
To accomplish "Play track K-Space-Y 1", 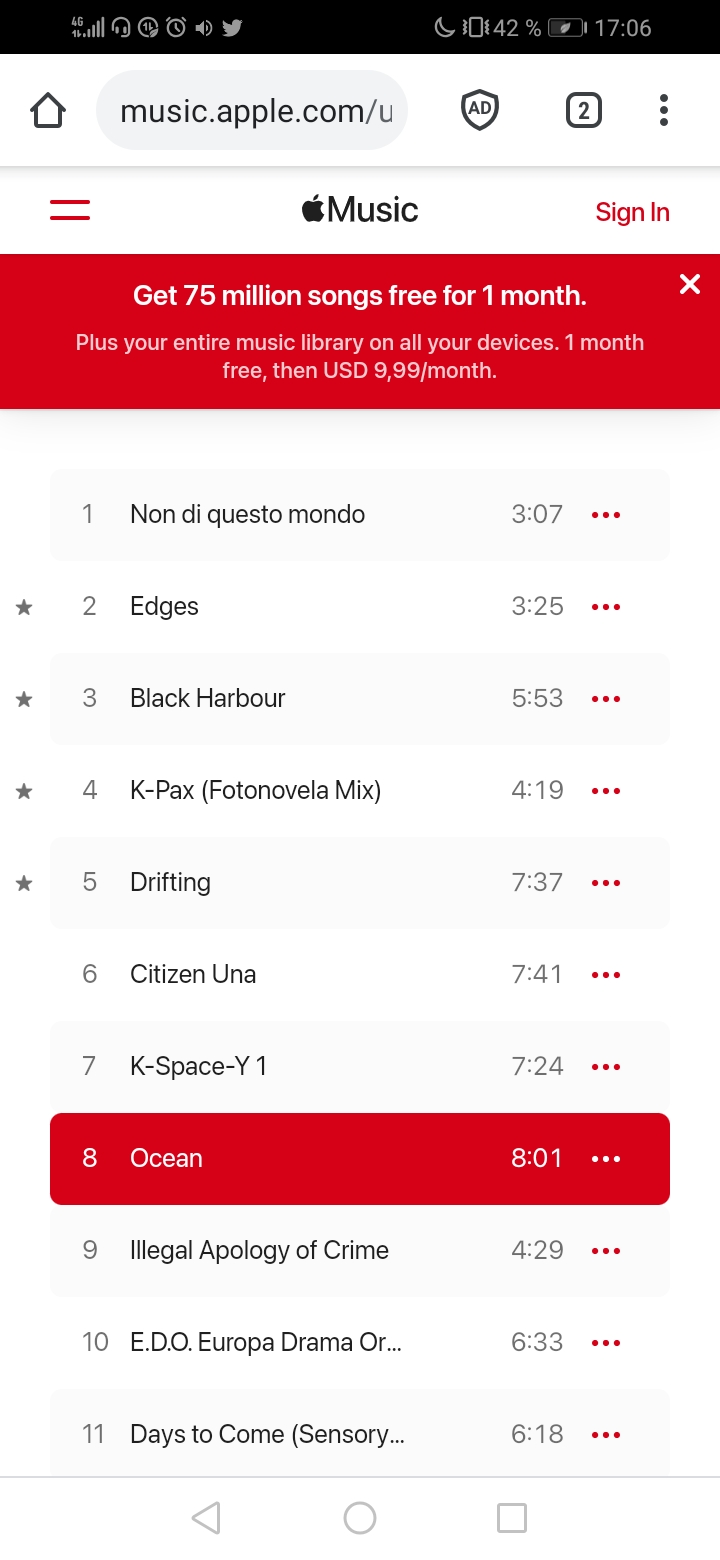I will [x=198, y=1066].
